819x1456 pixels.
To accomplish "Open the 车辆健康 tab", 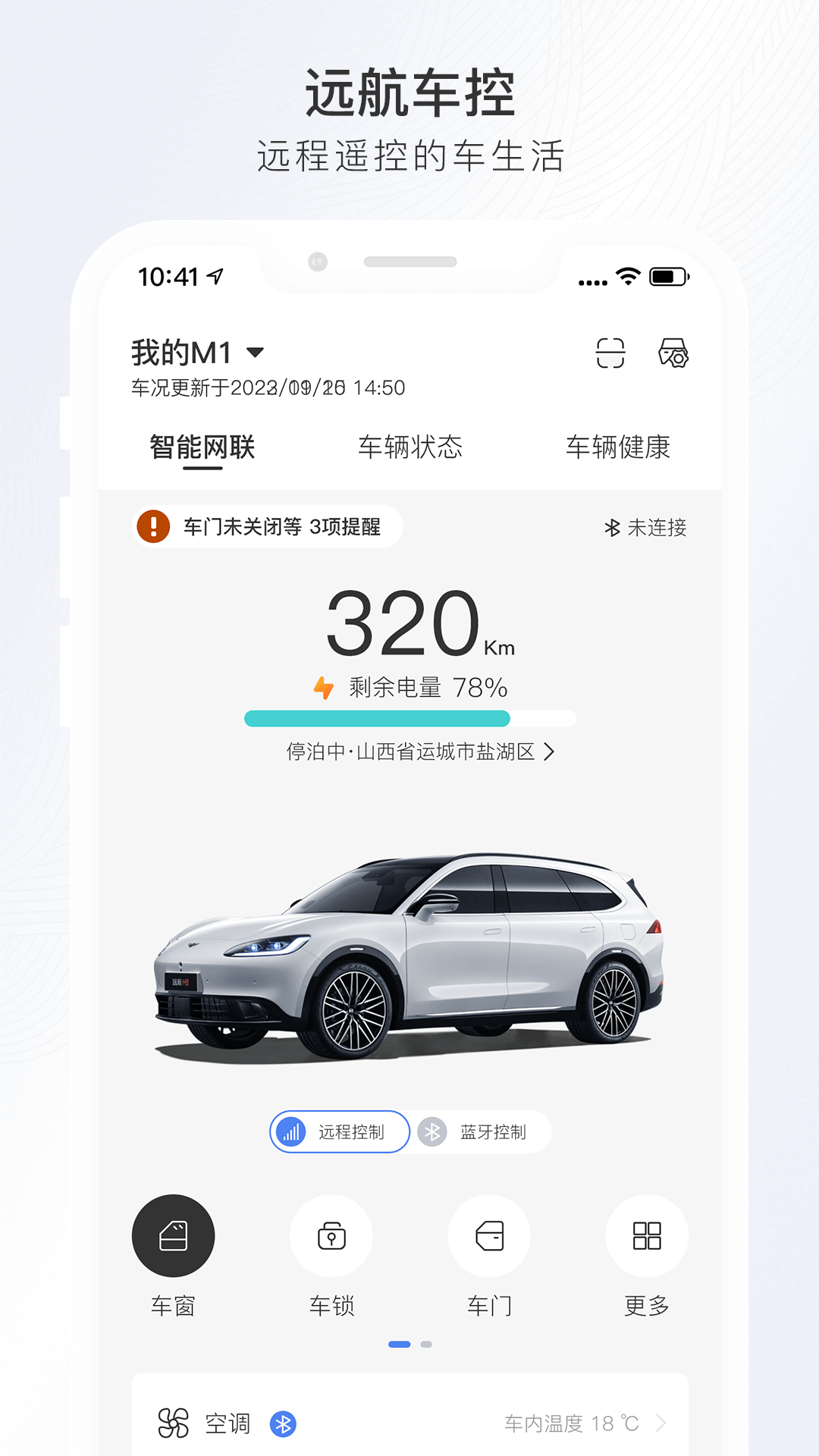I will pos(617,447).
